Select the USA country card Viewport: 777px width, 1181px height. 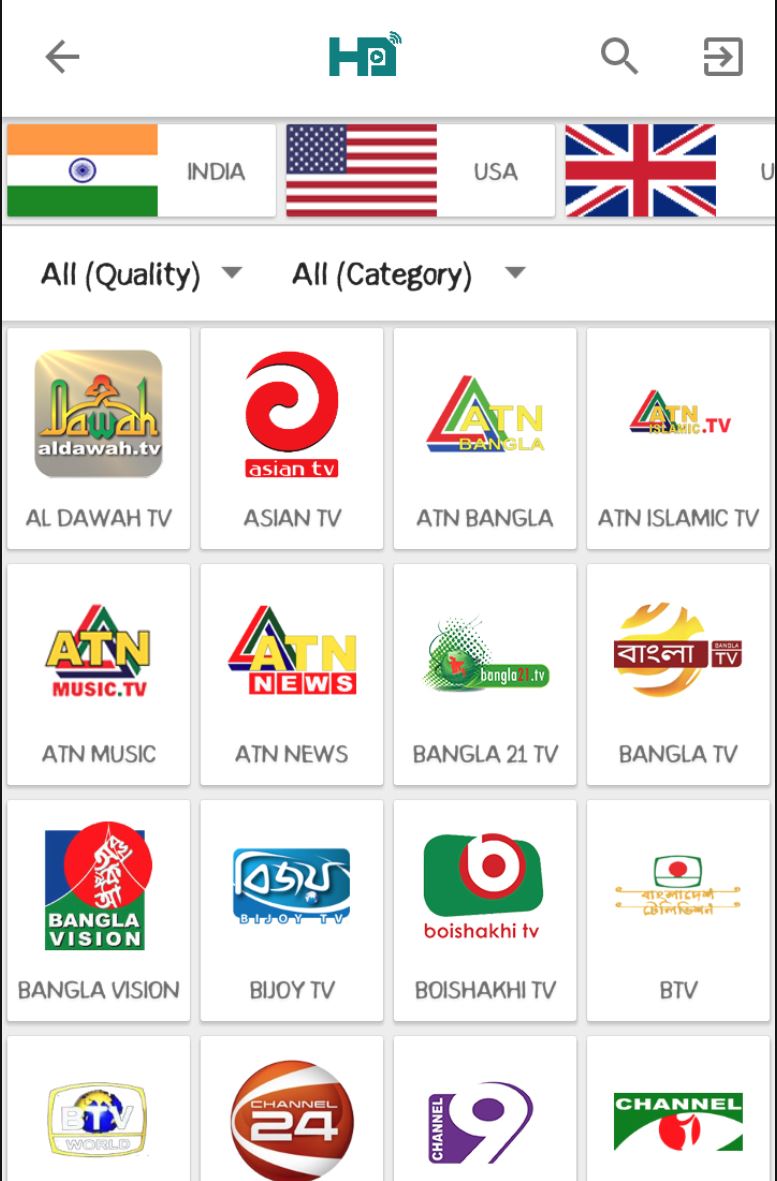(x=420, y=171)
